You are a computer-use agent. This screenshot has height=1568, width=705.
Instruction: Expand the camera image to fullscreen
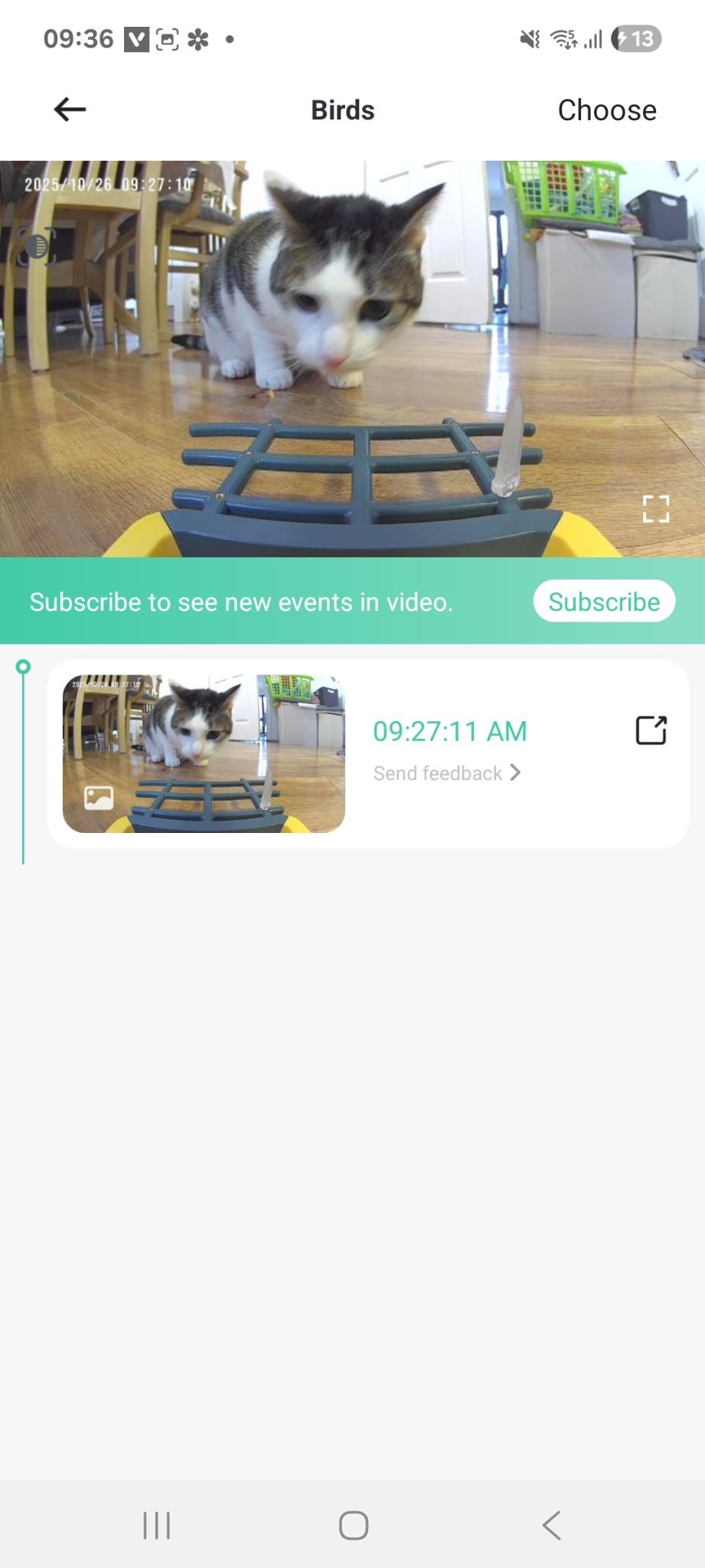tap(656, 508)
